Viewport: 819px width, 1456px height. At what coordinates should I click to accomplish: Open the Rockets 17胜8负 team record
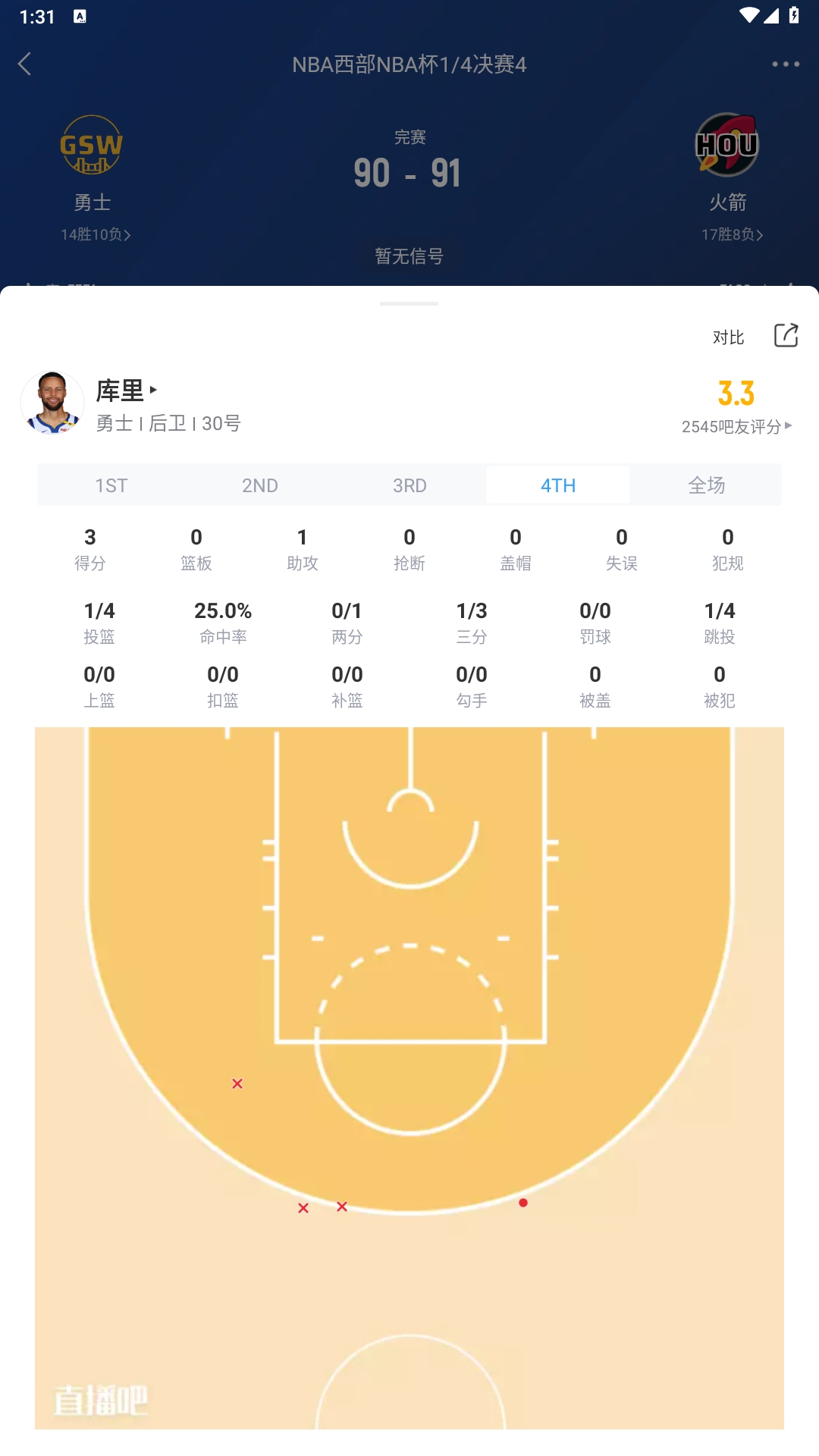point(732,235)
